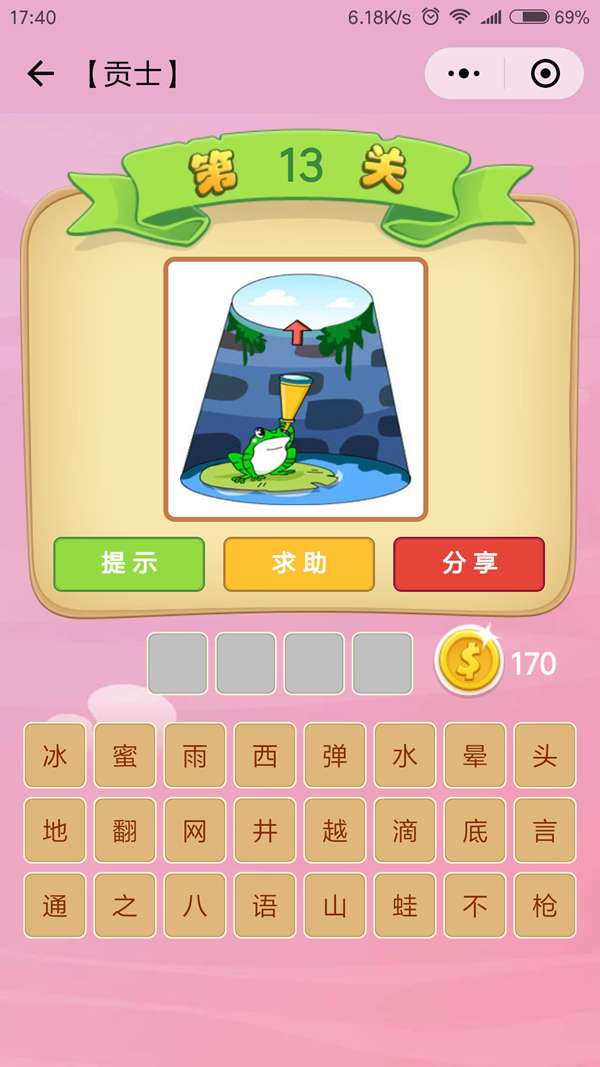
Task: Select the character 井
Action: (265, 830)
